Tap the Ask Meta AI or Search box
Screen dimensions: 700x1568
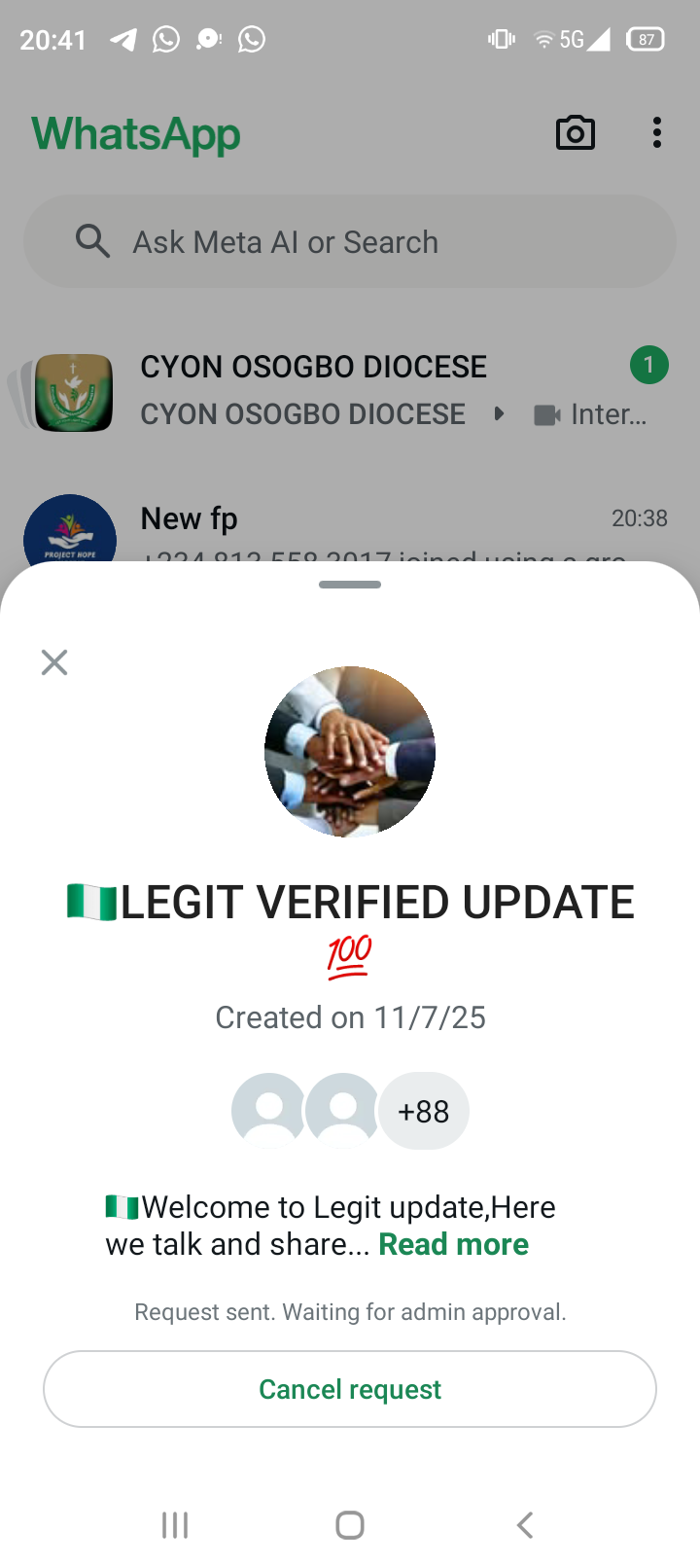click(350, 241)
